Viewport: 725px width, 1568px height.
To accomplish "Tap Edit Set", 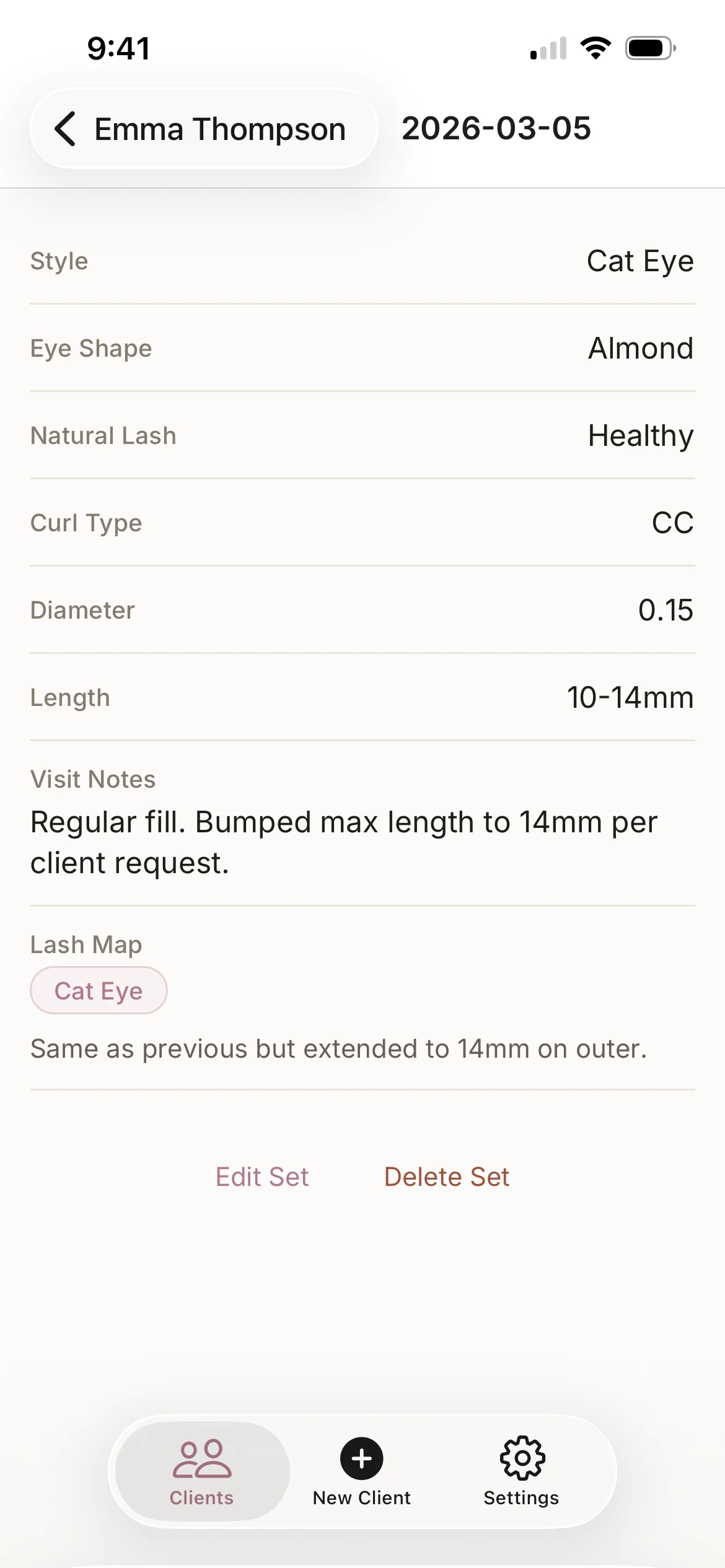I will tap(262, 1176).
